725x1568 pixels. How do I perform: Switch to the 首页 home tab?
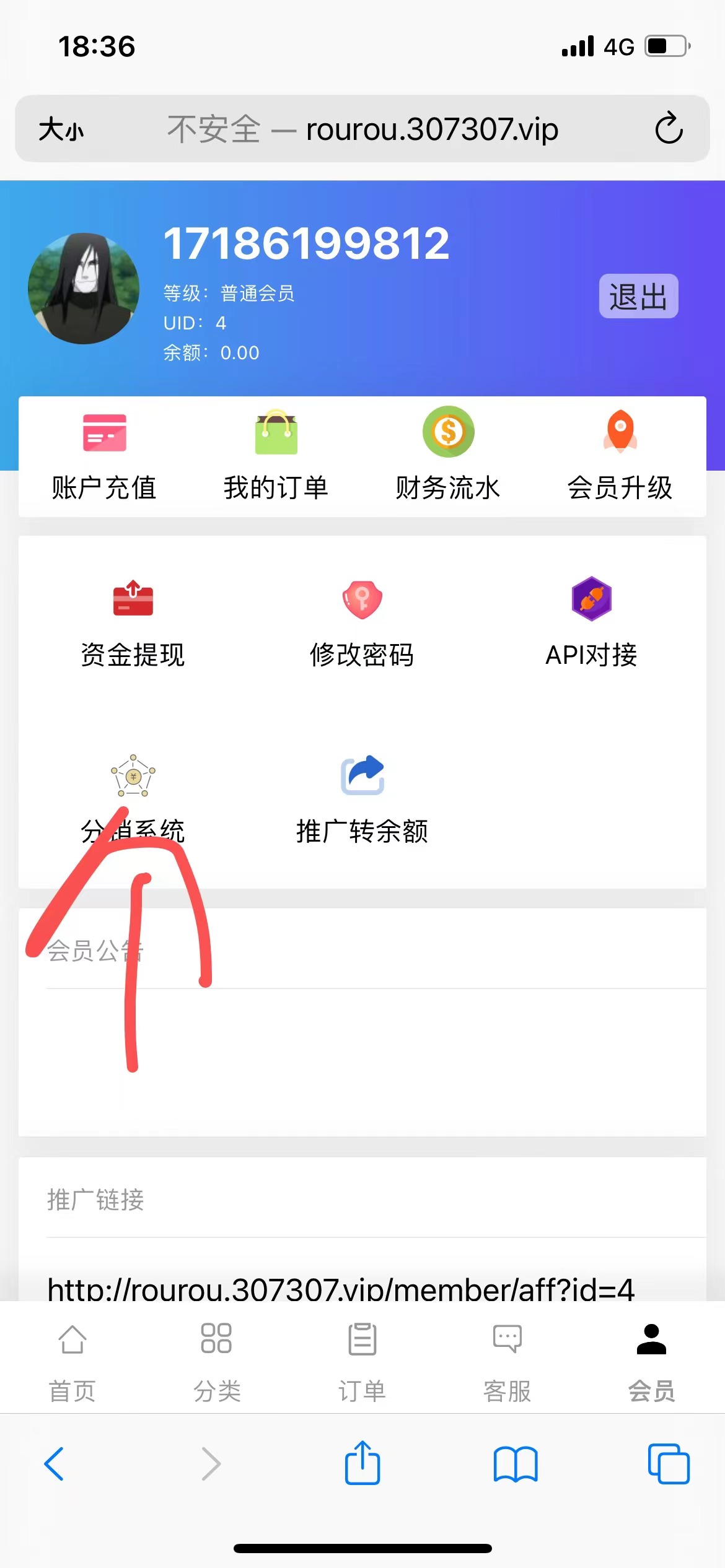pyautogui.click(x=72, y=1362)
